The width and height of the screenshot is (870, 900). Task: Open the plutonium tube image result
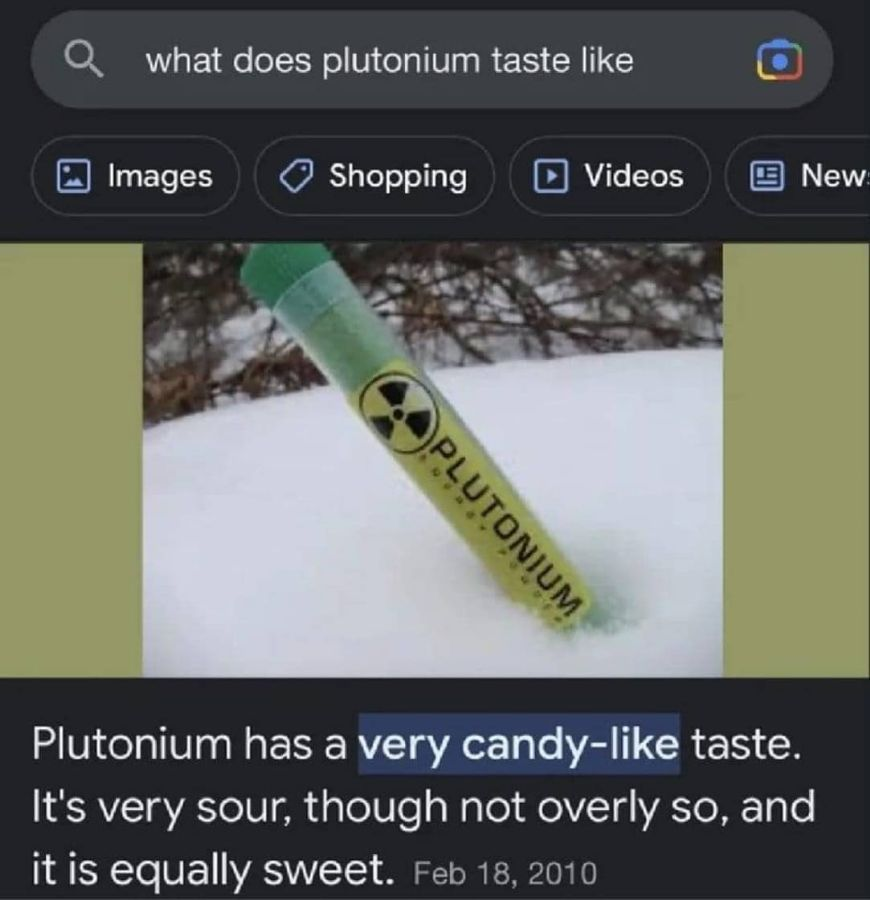tap(433, 460)
